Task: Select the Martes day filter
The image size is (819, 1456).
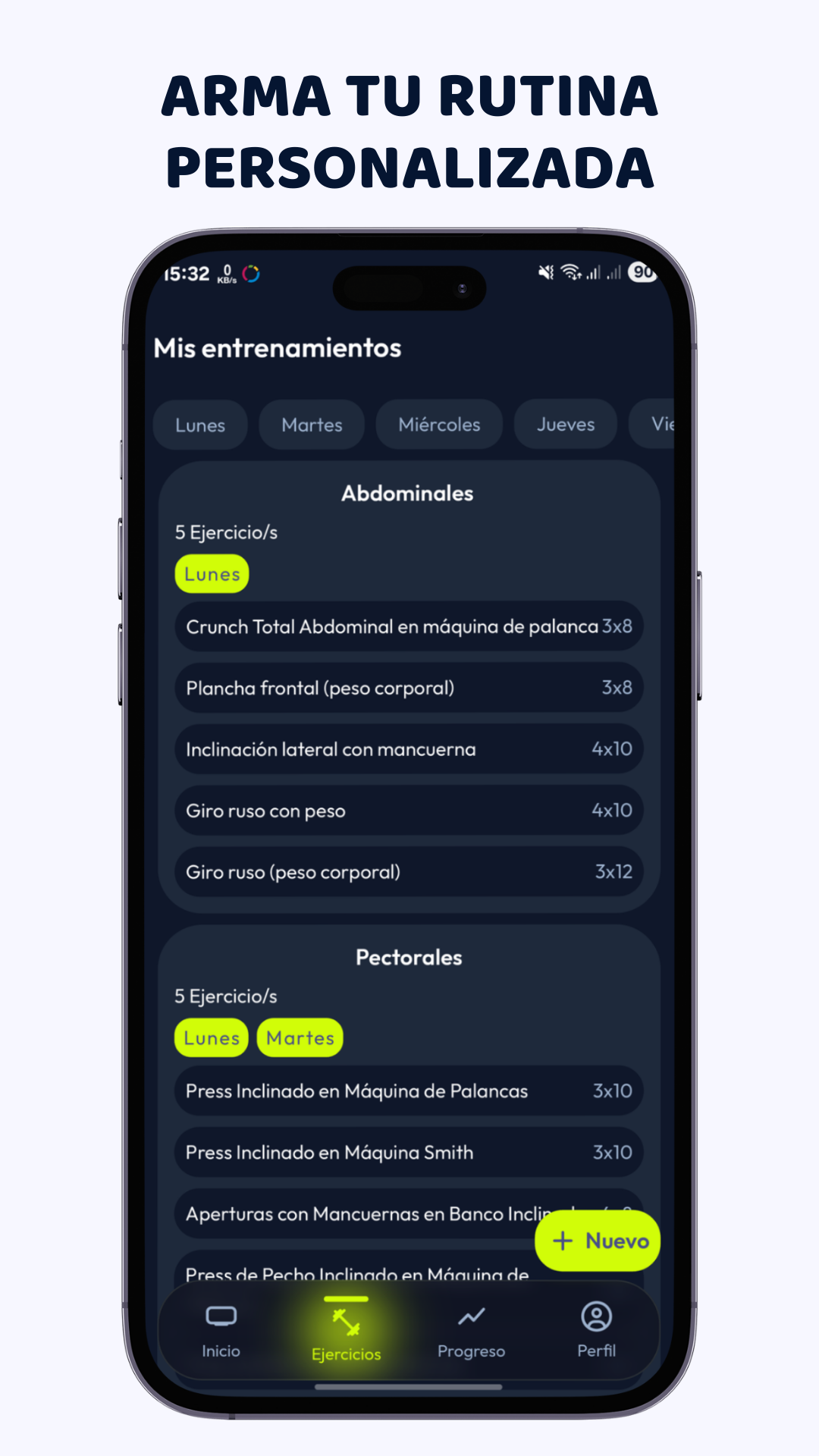Action: [311, 424]
